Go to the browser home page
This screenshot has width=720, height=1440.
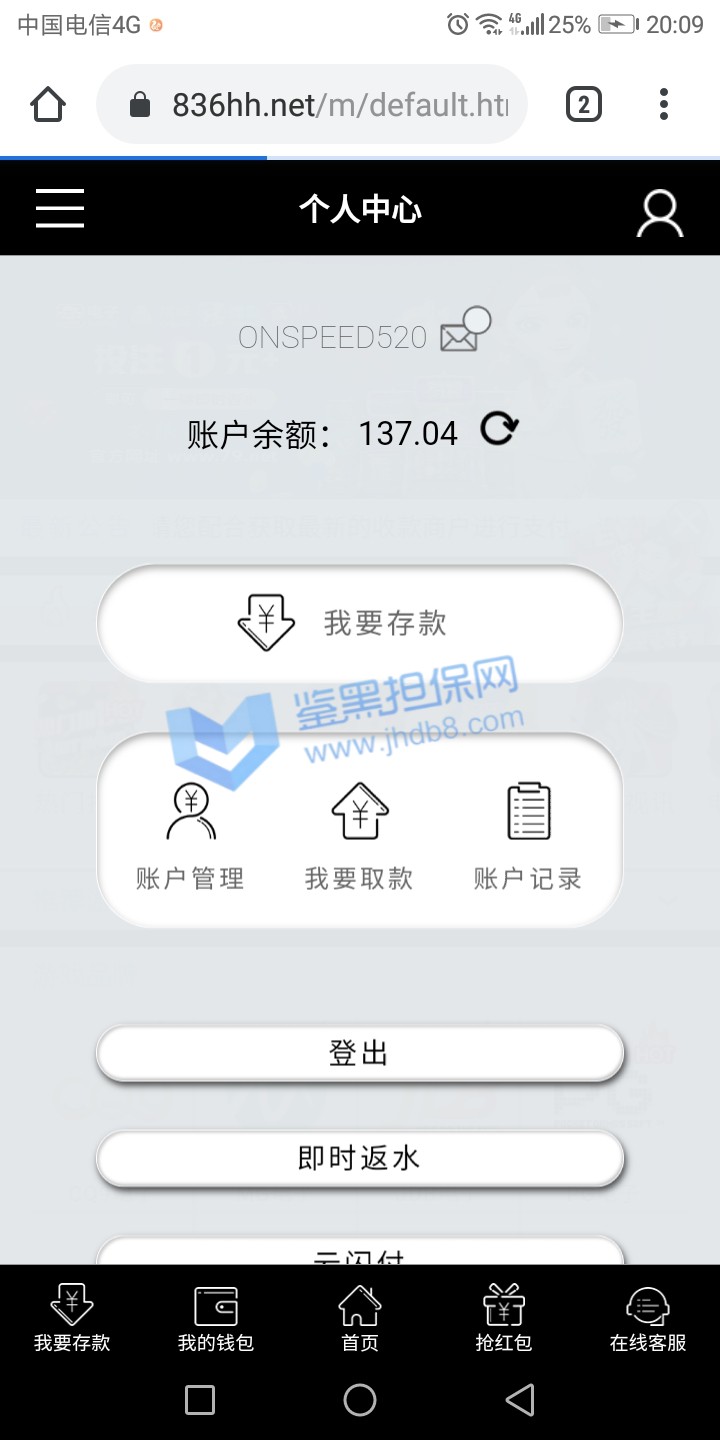coord(48,104)
